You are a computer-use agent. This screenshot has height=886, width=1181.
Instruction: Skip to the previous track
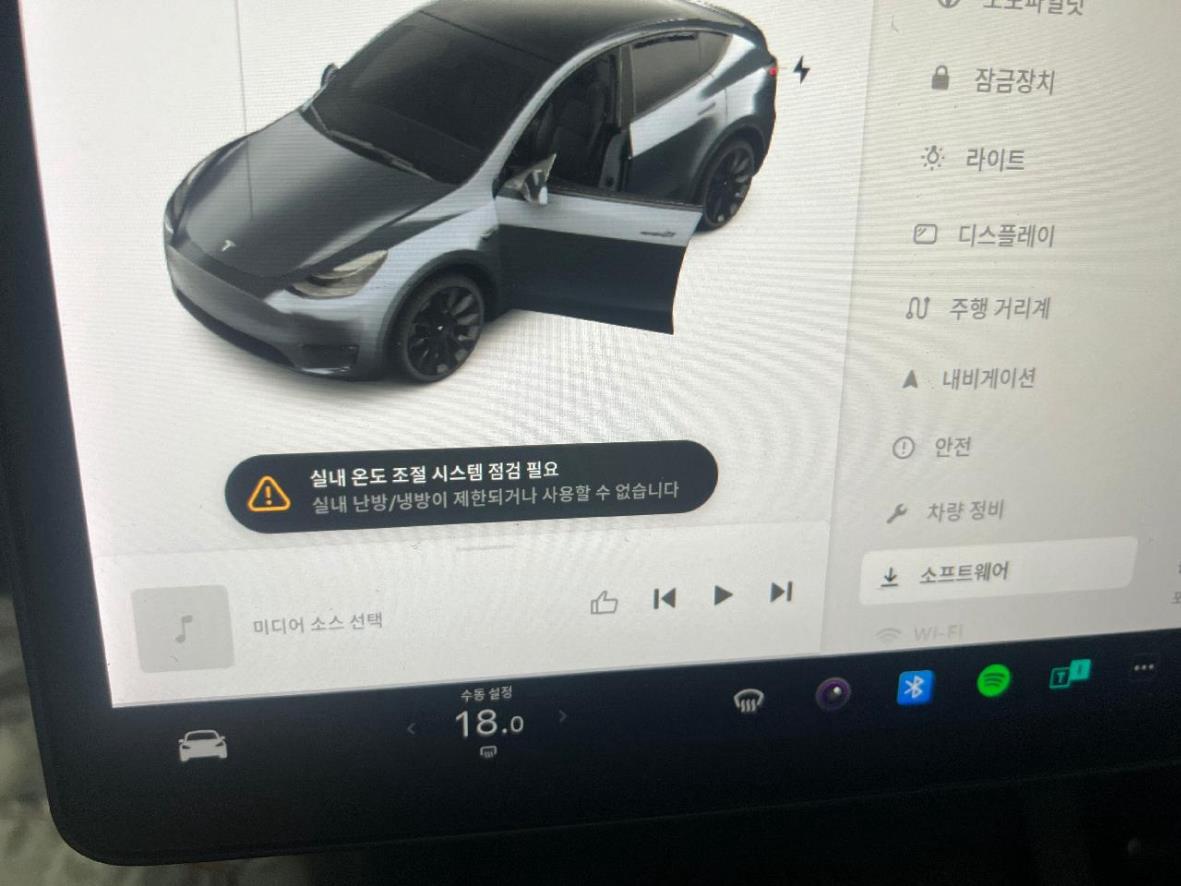click(x=664, y=598)
